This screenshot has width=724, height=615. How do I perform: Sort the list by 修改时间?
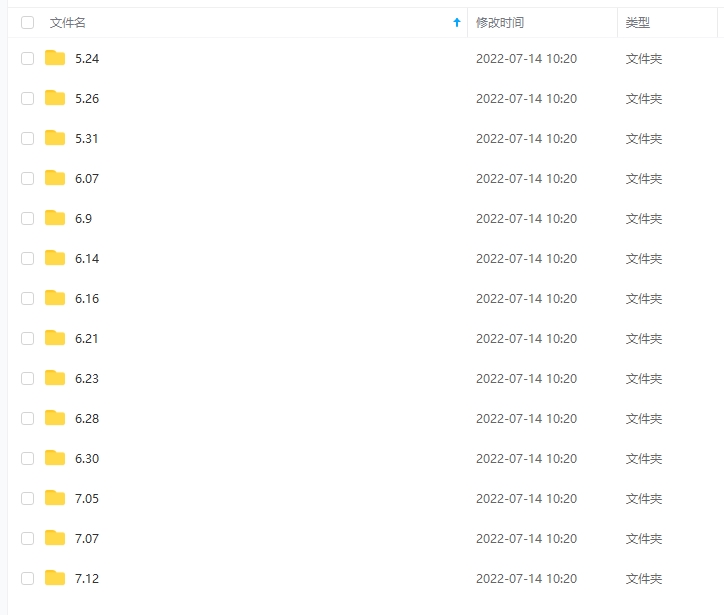point(500,23)
